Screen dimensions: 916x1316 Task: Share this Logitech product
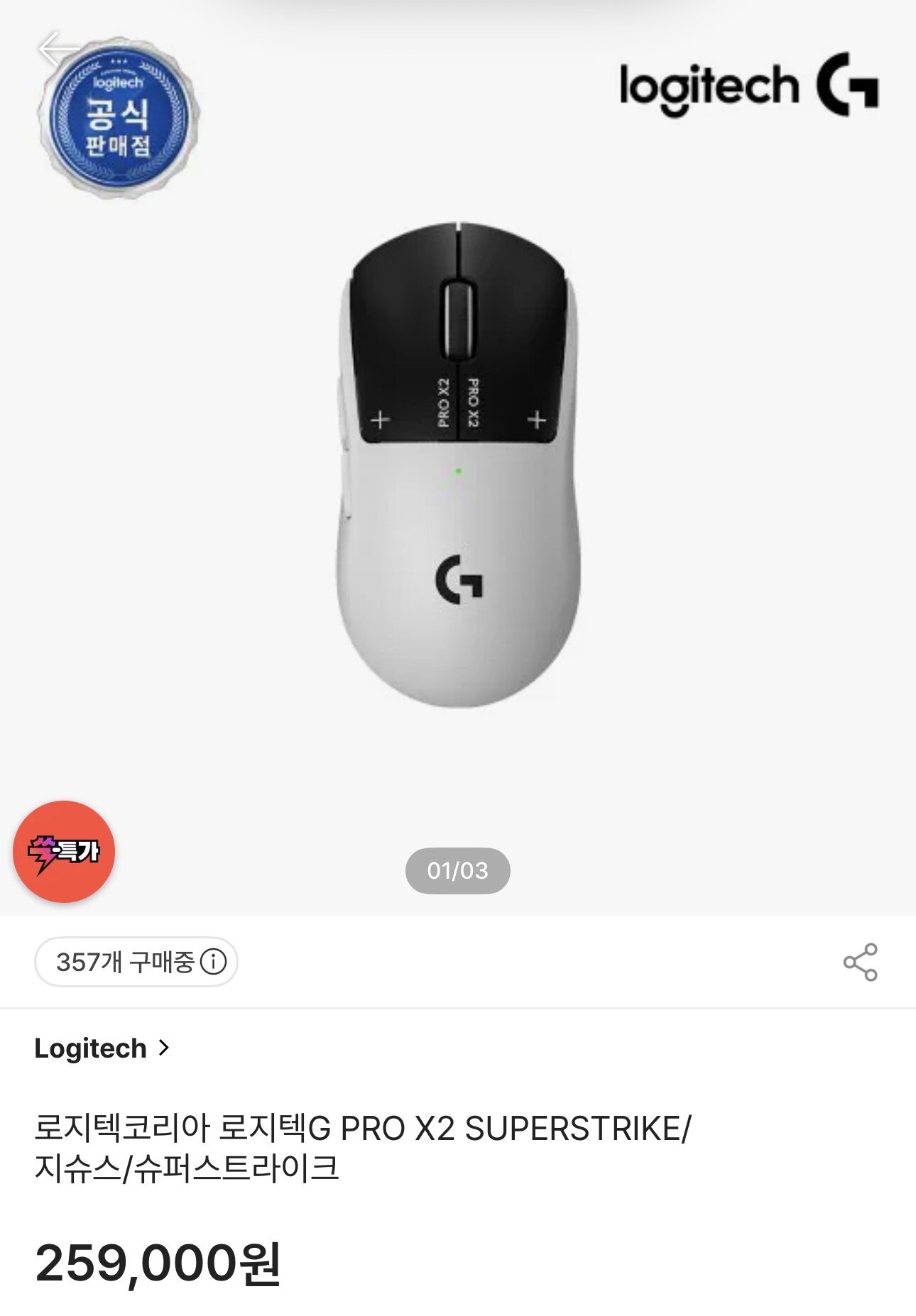point(860,962)
